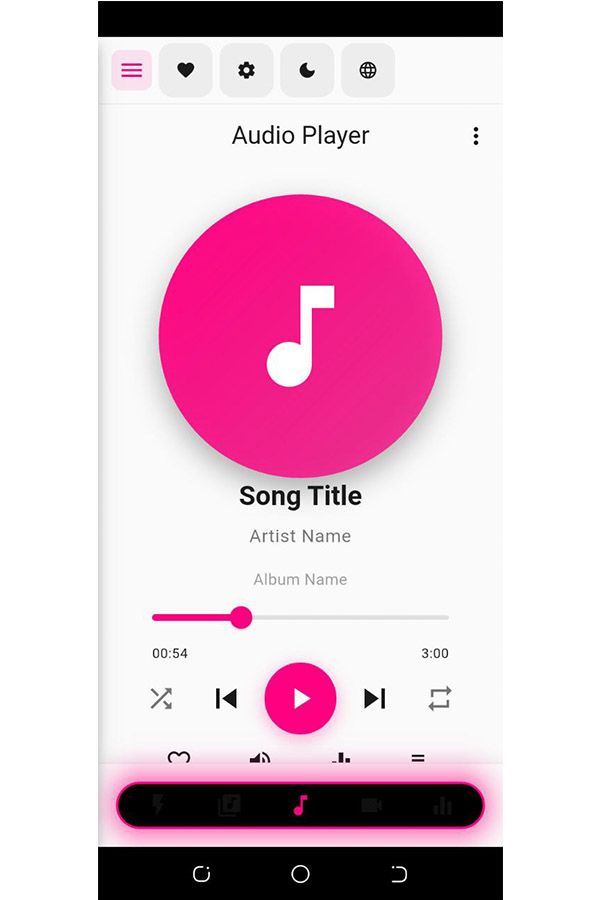600x900 pixels.
Task: Enable shuffle playback
Action: (x=161, y=698)
